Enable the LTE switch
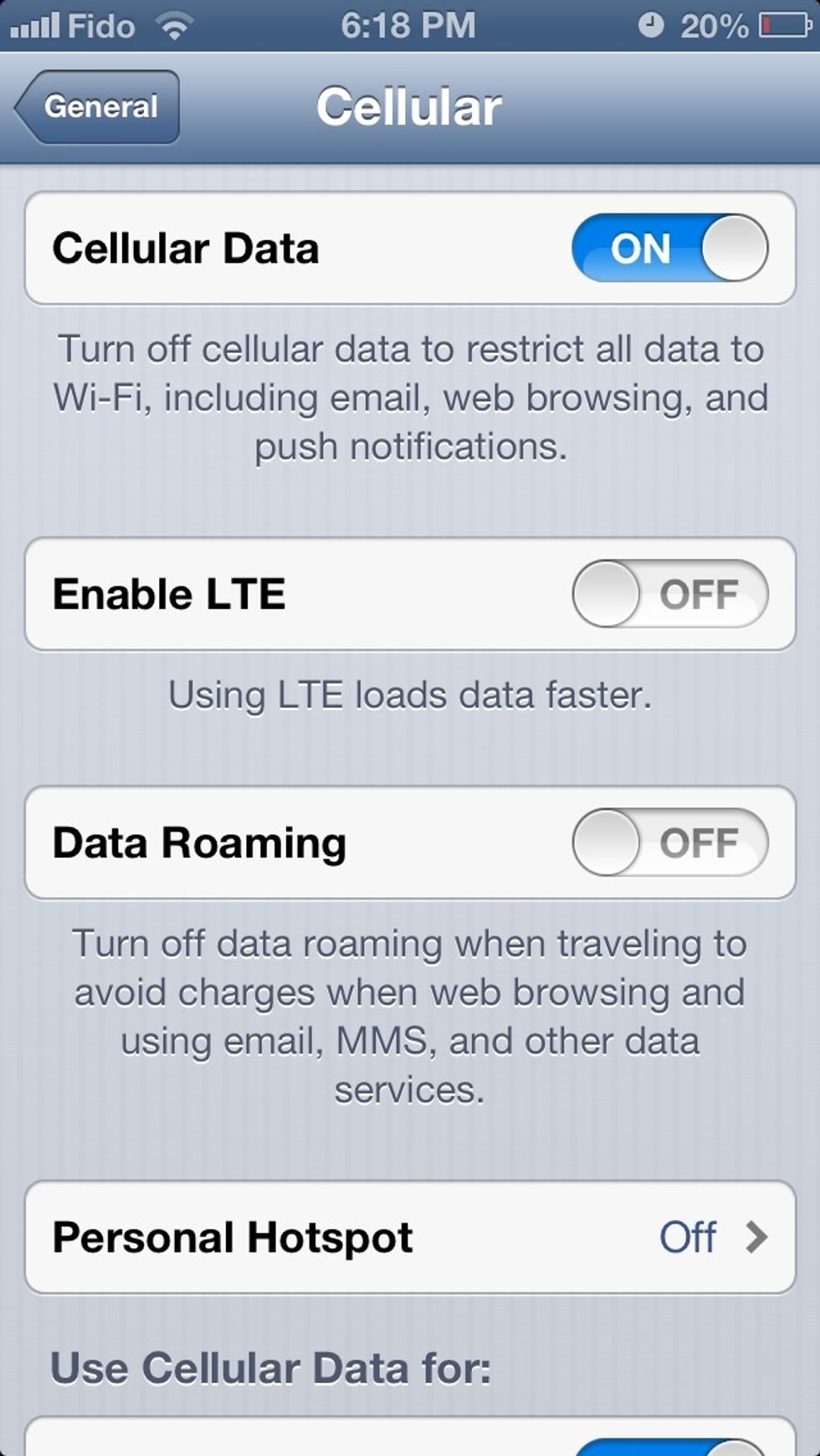The height and width of the screenshot is (1456, 820). (669, 593)
